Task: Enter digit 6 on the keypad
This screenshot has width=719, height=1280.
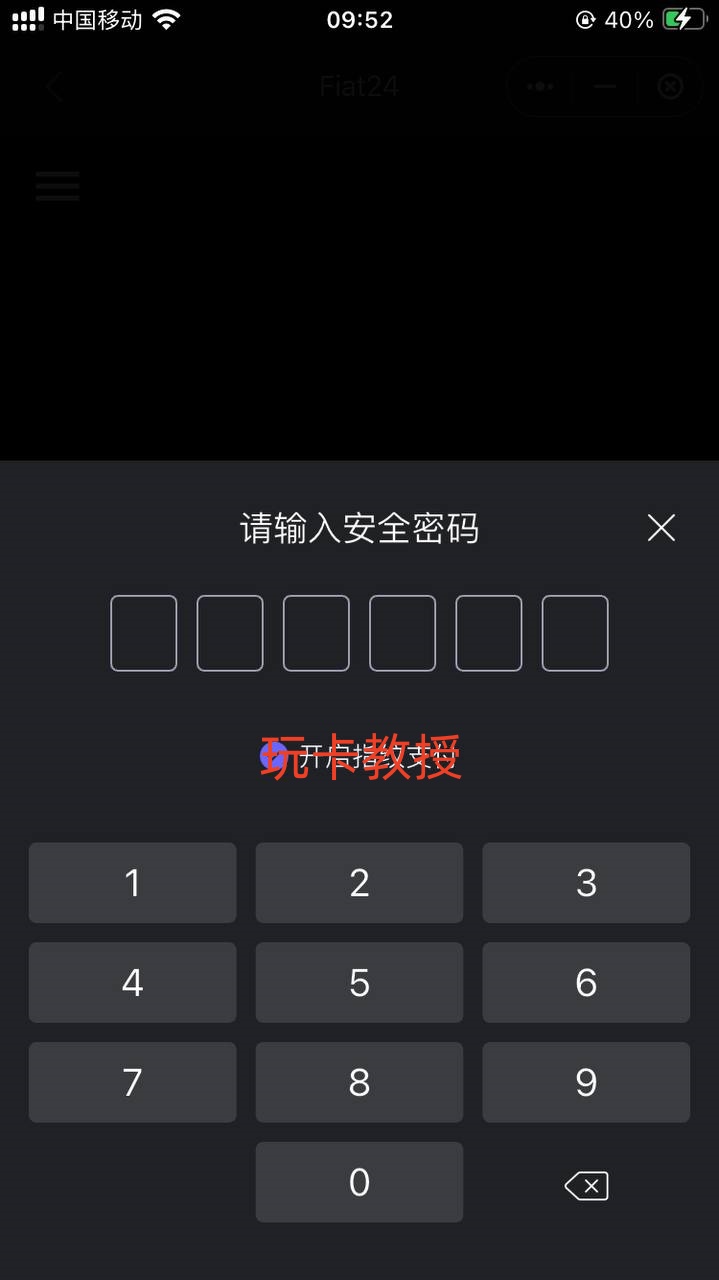Action: [x=586, y=982]
